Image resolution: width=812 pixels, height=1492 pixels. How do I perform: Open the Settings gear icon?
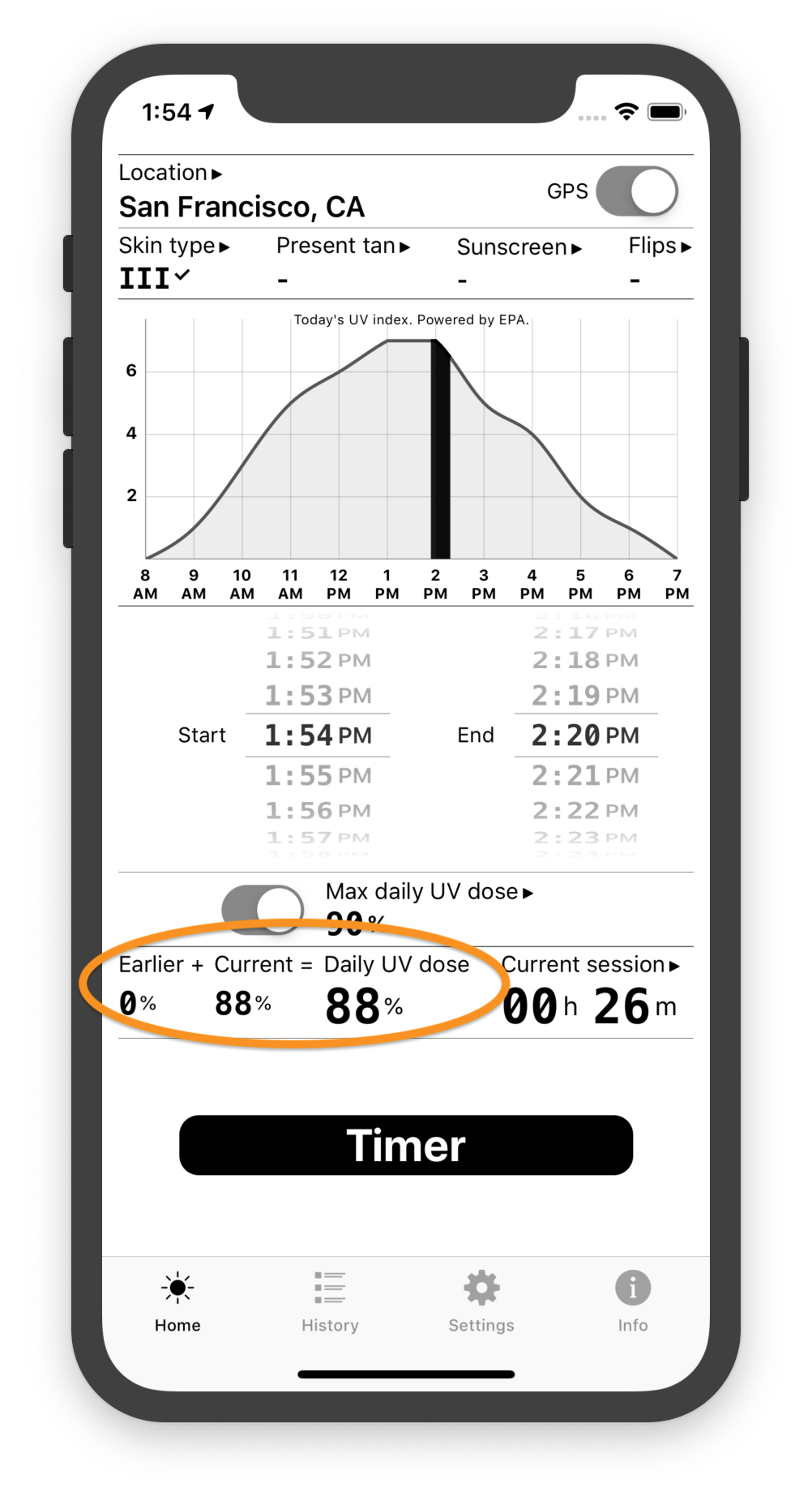coord(481,1288)
